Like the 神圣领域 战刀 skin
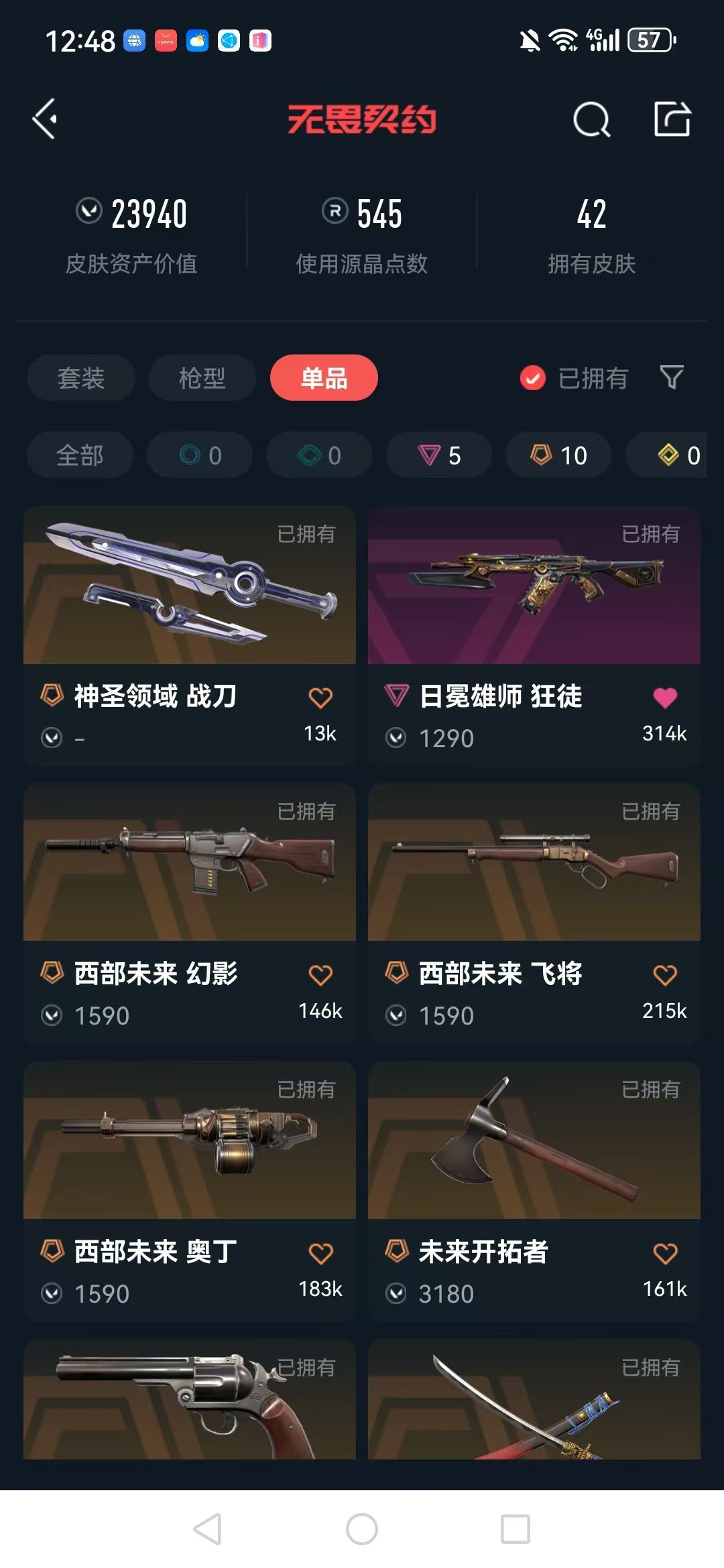 click(320, 698)
